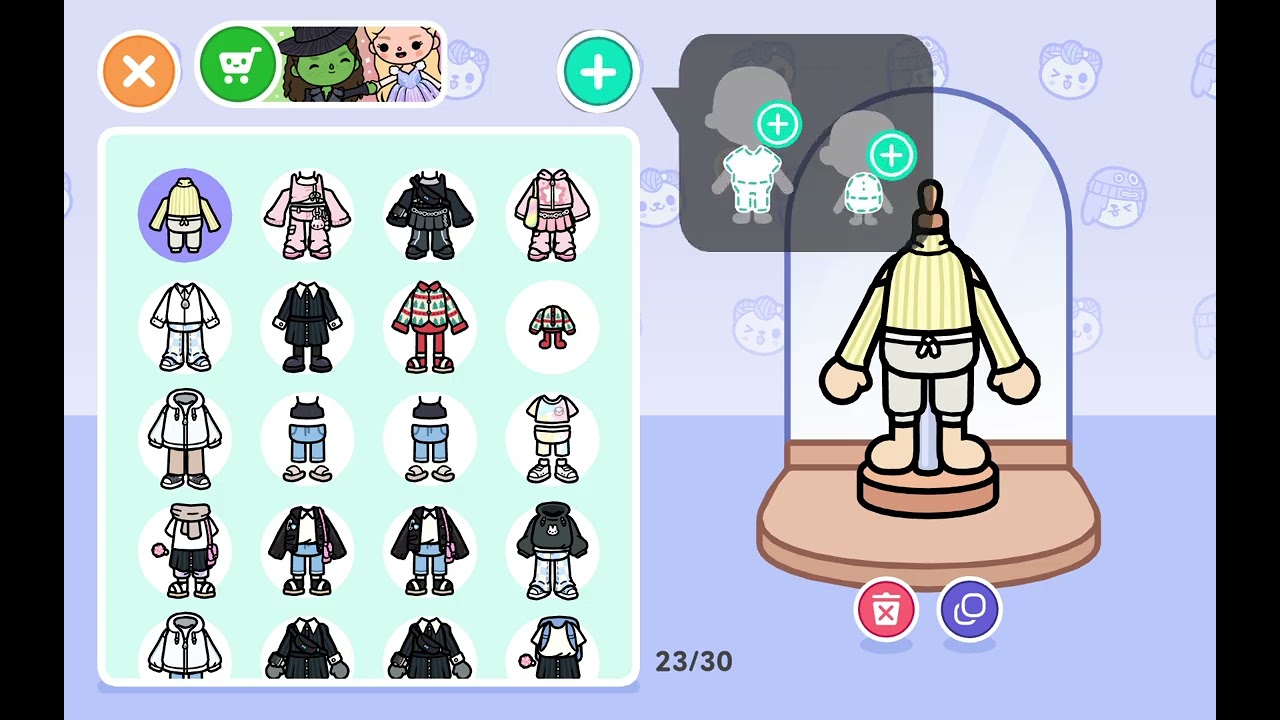
Task: Pick the pastel tee with yellow shorts
Action: [552, 439]
